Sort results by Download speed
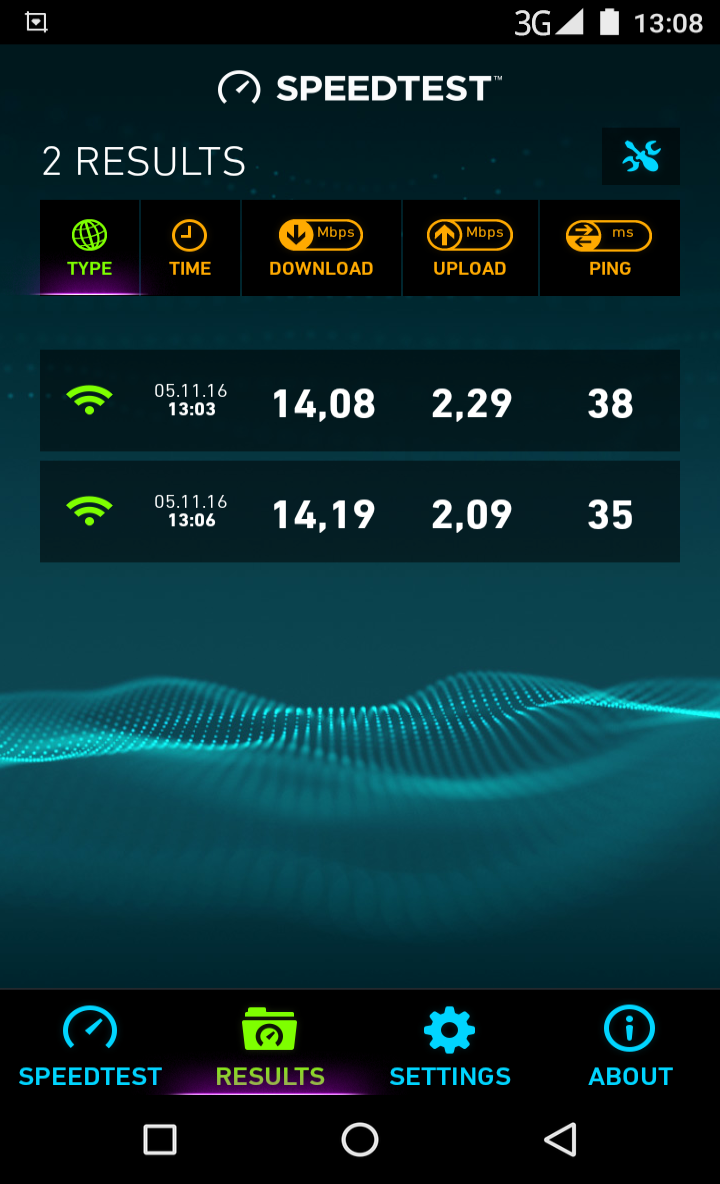This screenshot has height=1184, width=720. pyautogui.click(x=322, y=248)
